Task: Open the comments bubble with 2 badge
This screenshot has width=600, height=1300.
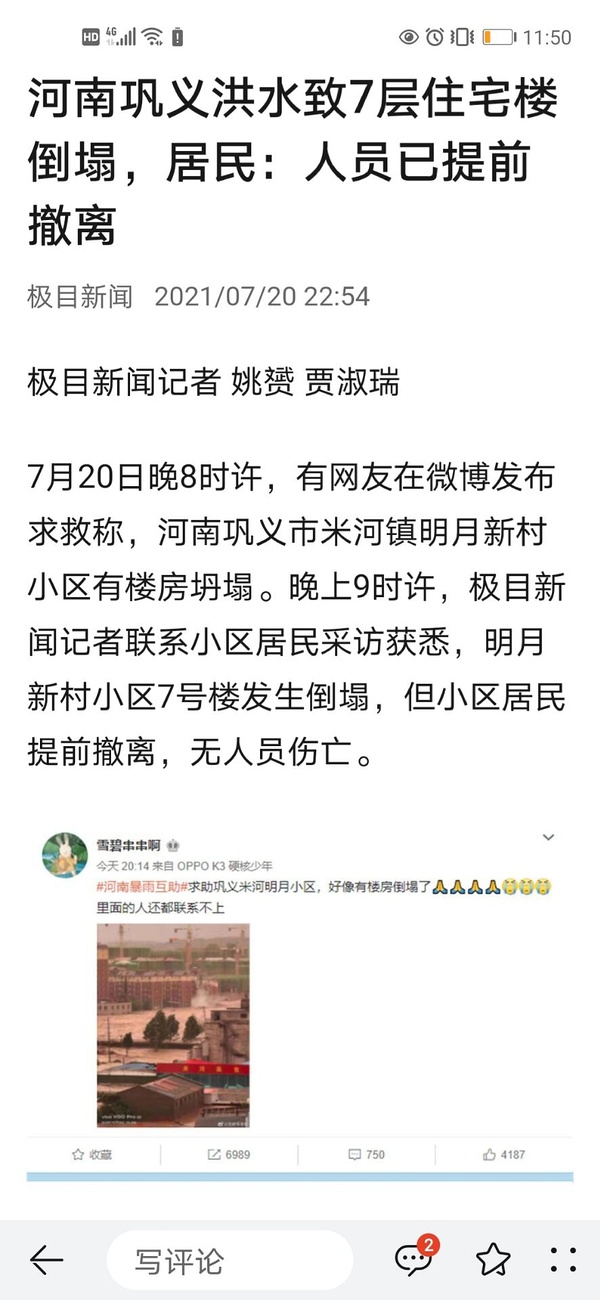Action: point(413,1259)
